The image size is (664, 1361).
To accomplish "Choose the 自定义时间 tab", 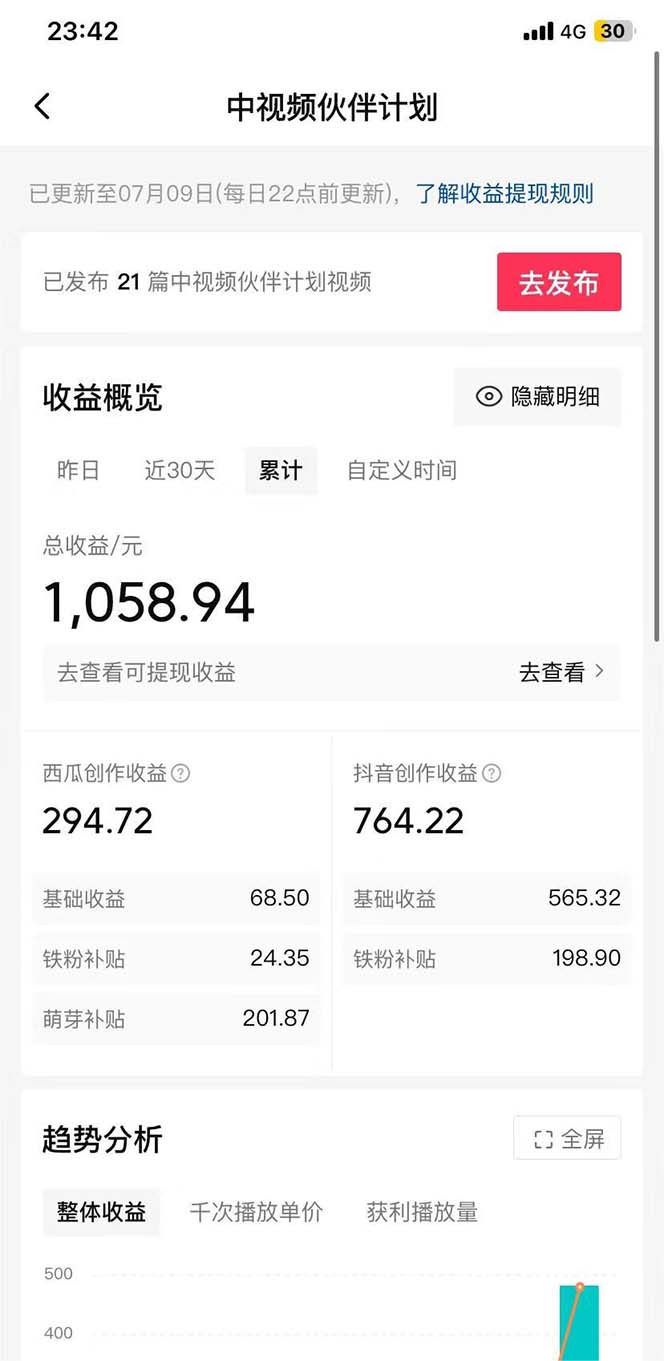I will [x=401, y=470].
